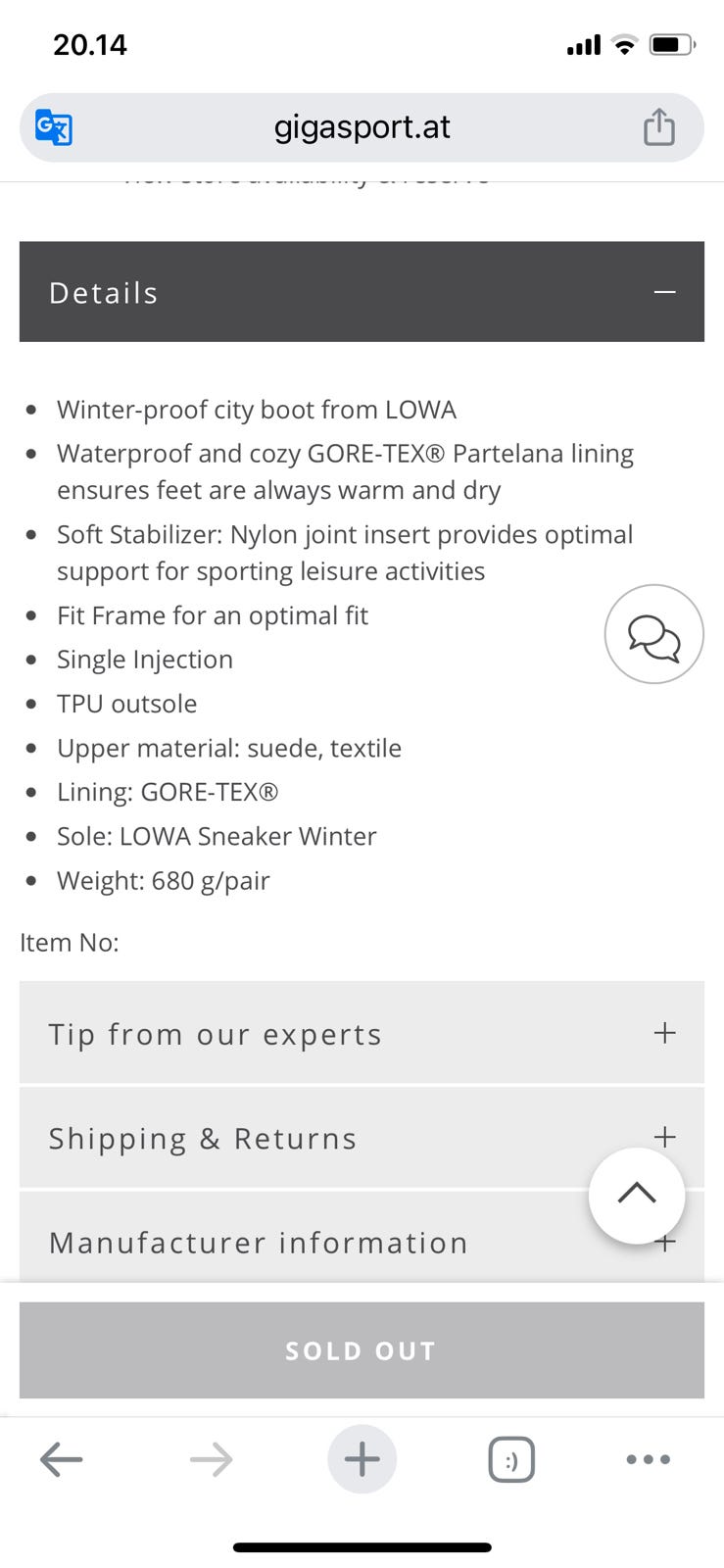Open the live chat bubble
724x1568 pixels.
click(653, 634)
